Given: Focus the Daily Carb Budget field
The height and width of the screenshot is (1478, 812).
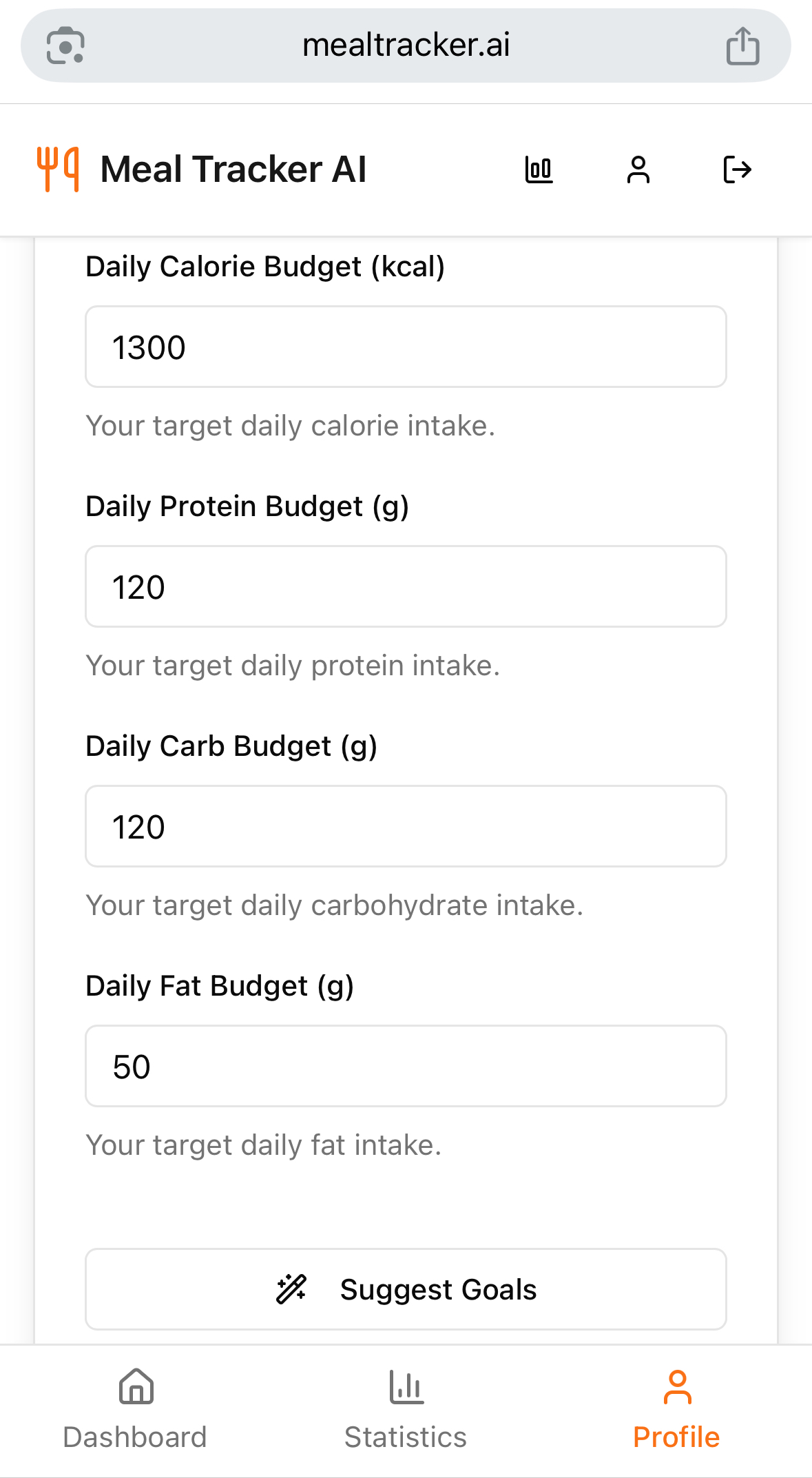Looking at the screenshot, I should [405, 826].
